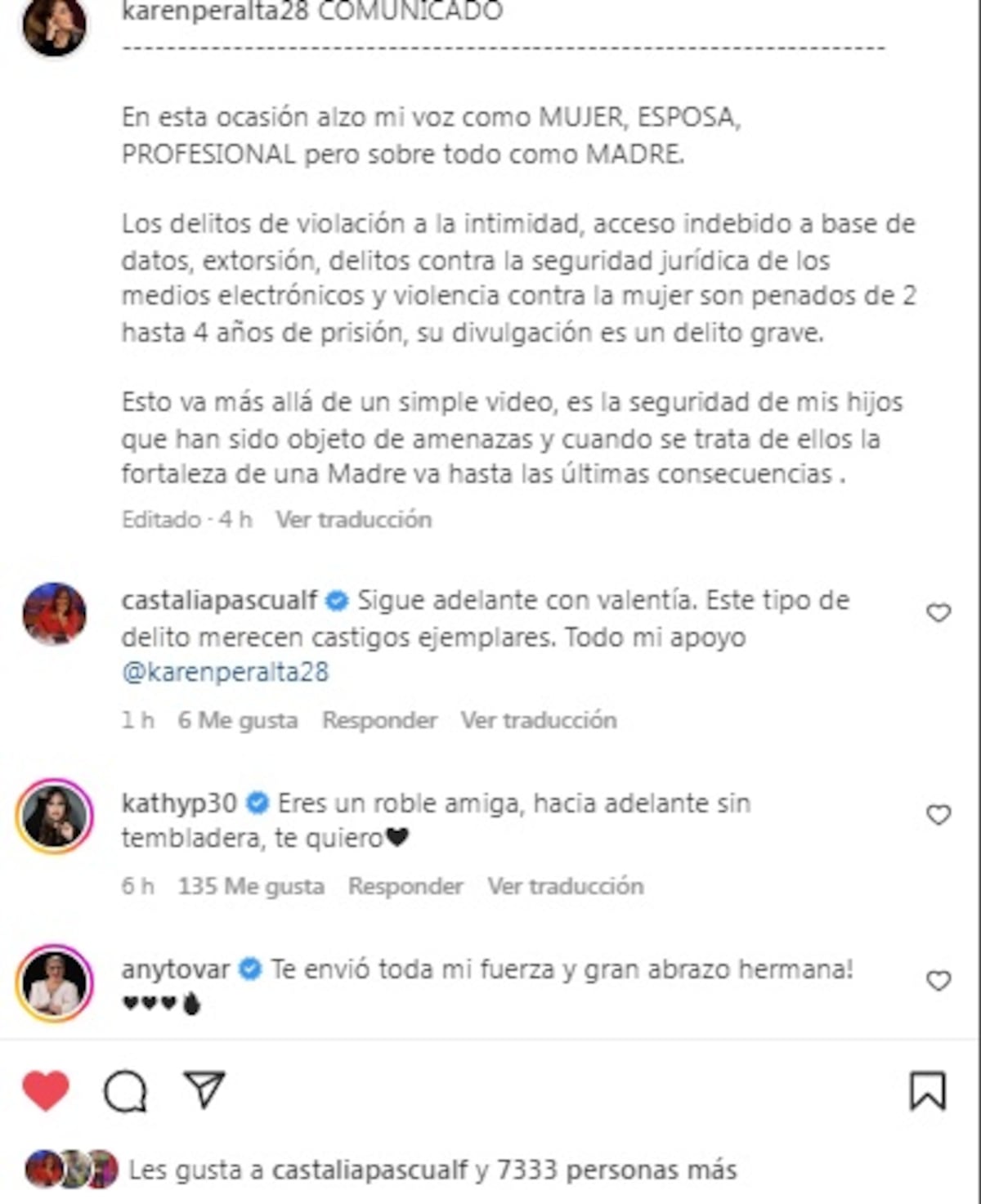
Task: Reply to castaliapascualf's comment
Action: tap(379, 720)
